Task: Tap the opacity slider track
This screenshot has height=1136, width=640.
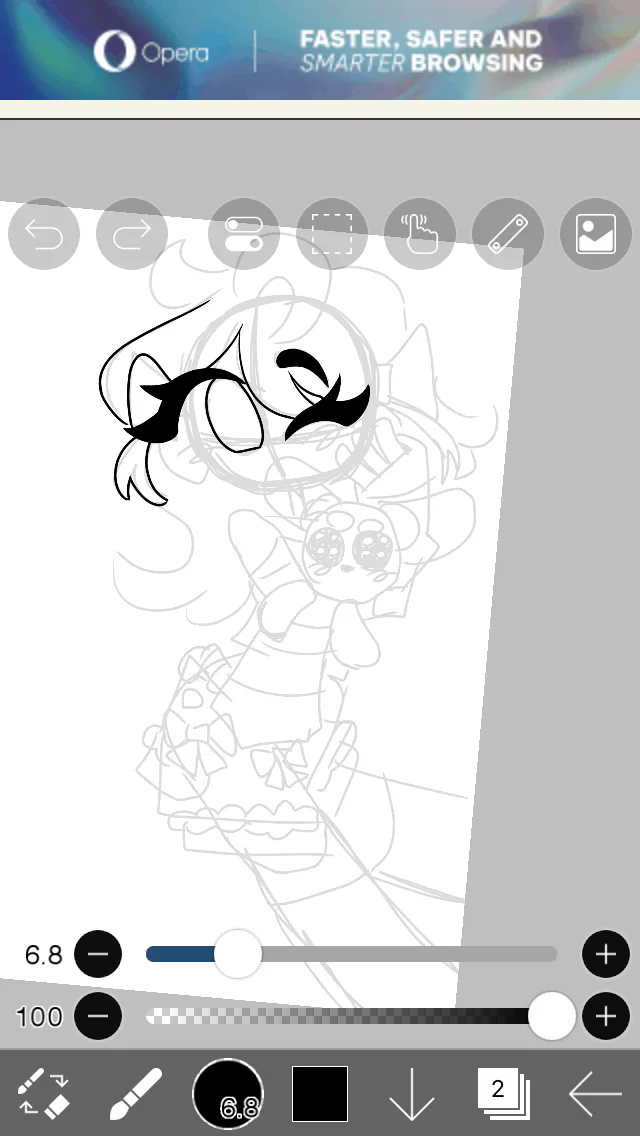Action: [x=352, y=1016]
